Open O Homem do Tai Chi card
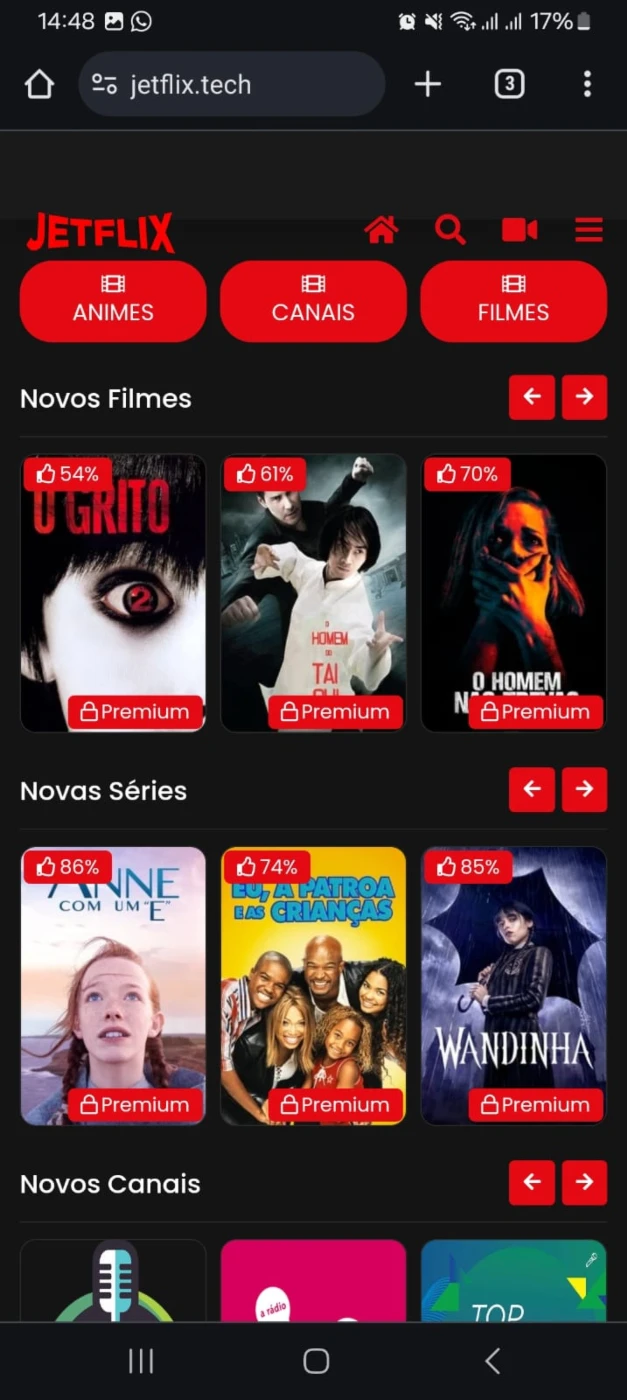The width and height of the screenshot is (627, 1400). (313, 593)
